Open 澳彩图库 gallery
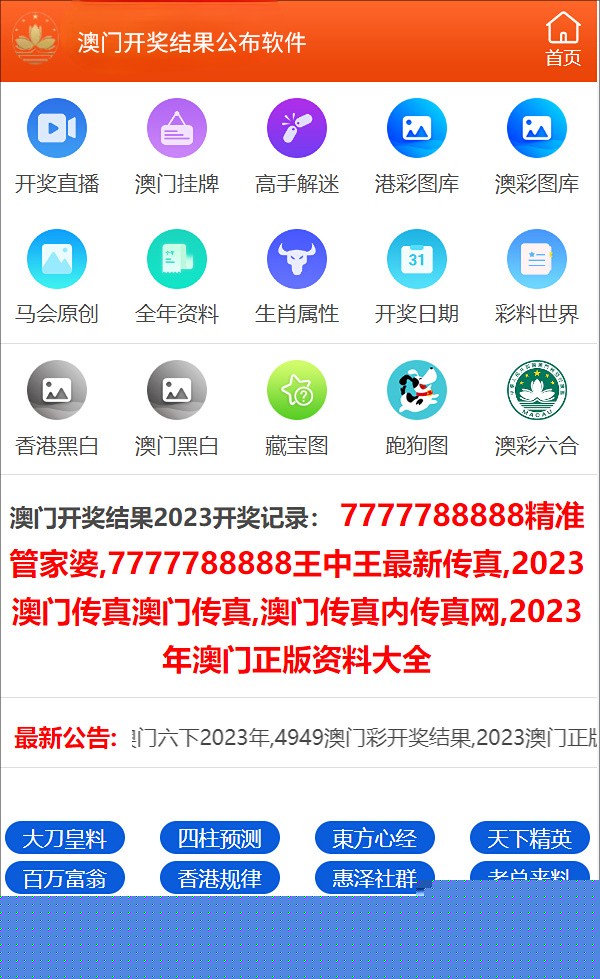 point(536,147)
